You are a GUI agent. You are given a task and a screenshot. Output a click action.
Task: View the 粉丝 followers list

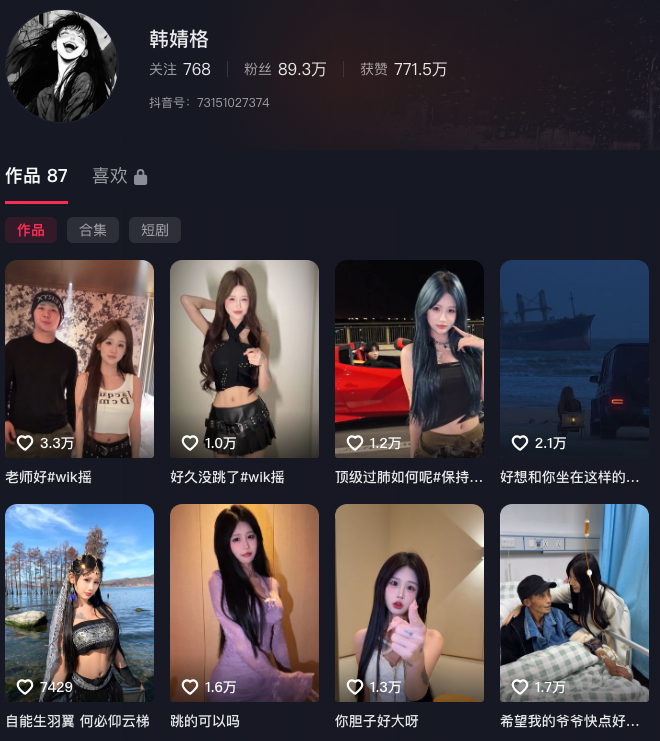[x=285, y=69]
